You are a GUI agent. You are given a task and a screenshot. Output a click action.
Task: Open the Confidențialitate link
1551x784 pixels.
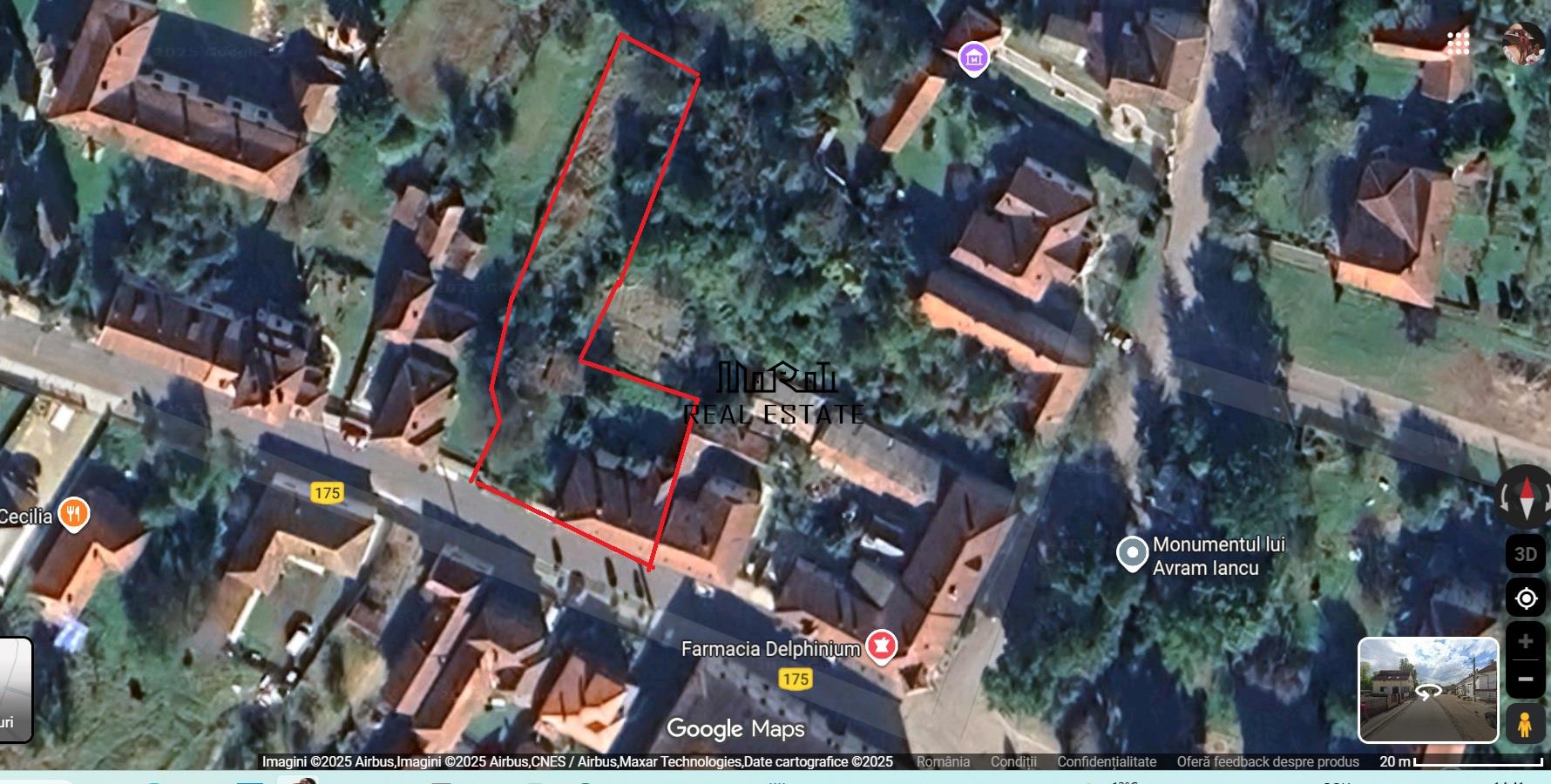click(x=1106, y=761)
